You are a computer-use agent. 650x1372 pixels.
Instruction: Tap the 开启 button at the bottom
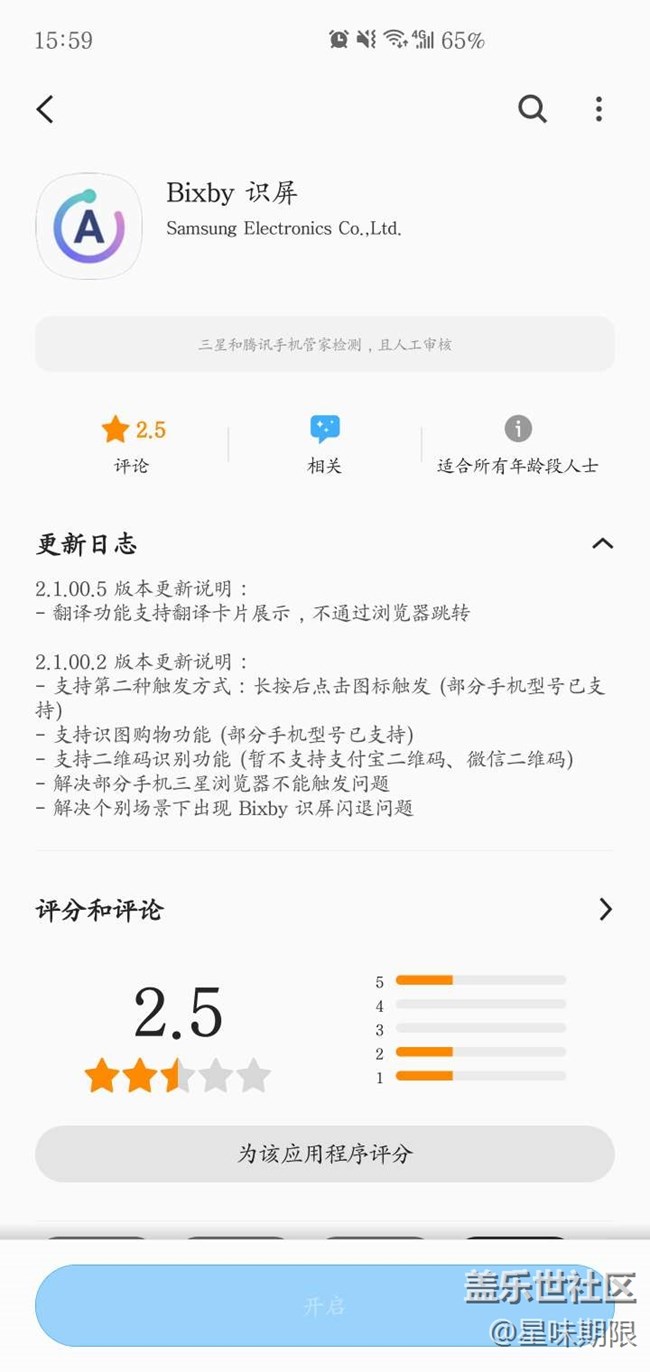click(325, 1306)
